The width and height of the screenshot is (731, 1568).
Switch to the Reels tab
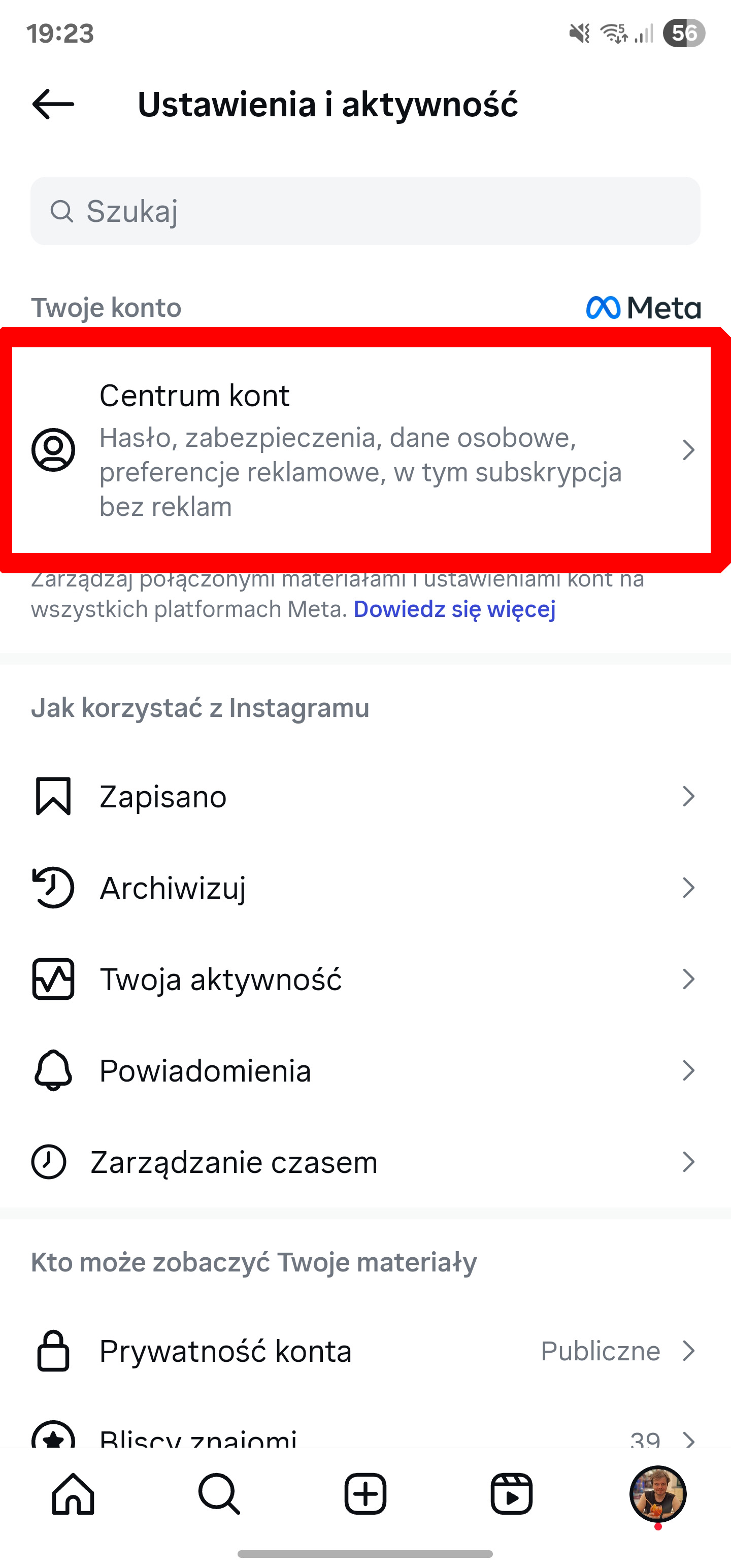coord(511,1494)
